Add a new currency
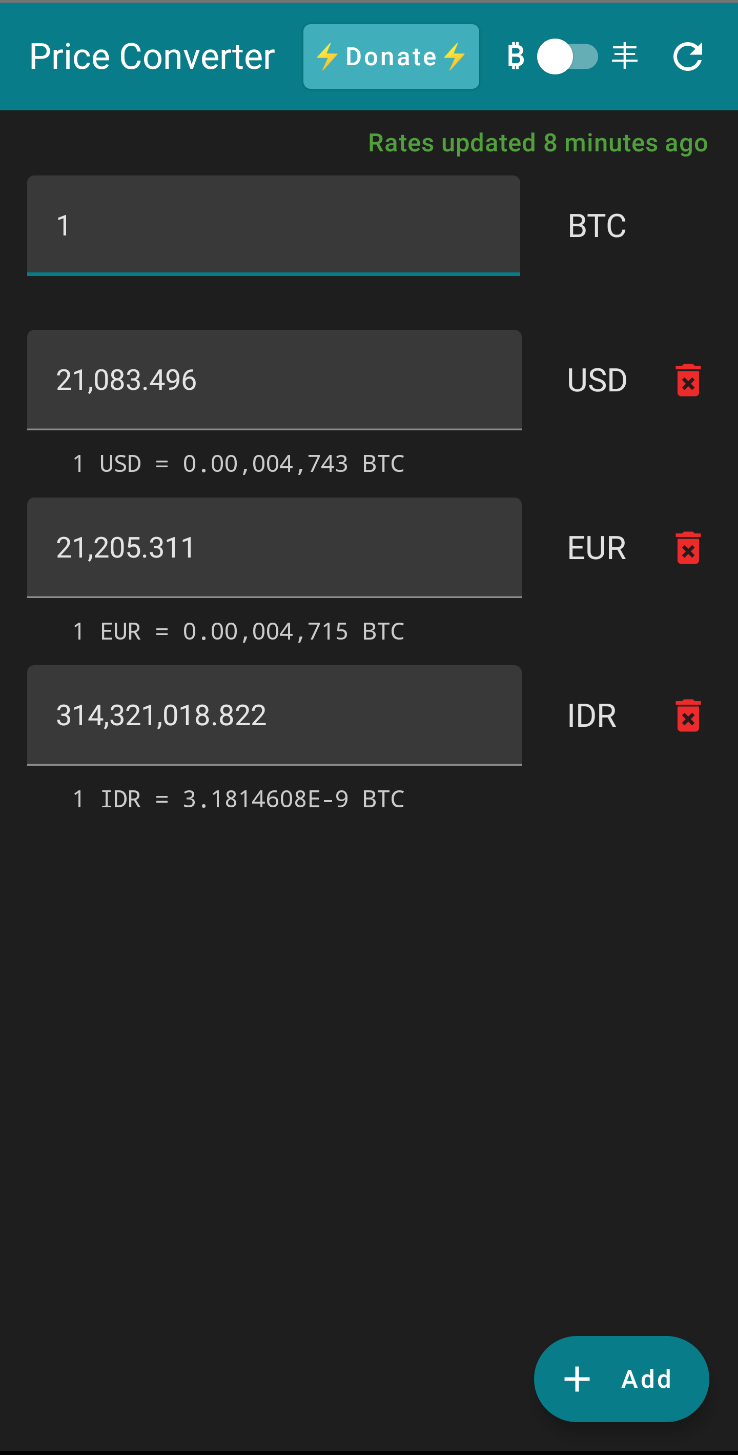This screenshot has height=1455, width=738. click(621, 1379)
